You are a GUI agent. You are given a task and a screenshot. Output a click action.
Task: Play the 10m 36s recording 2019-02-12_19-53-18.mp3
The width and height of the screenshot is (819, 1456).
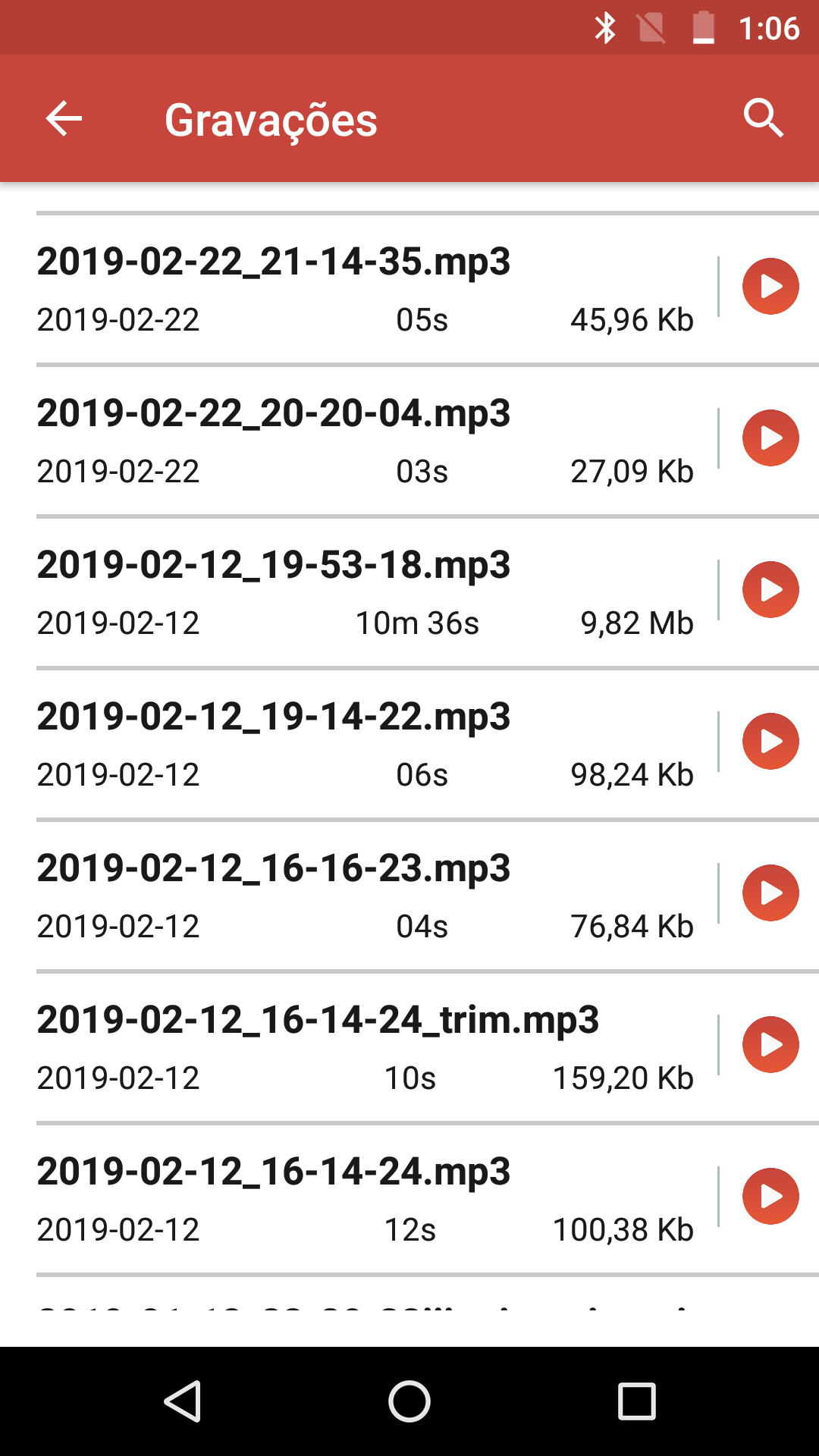(x=770, y=590)
